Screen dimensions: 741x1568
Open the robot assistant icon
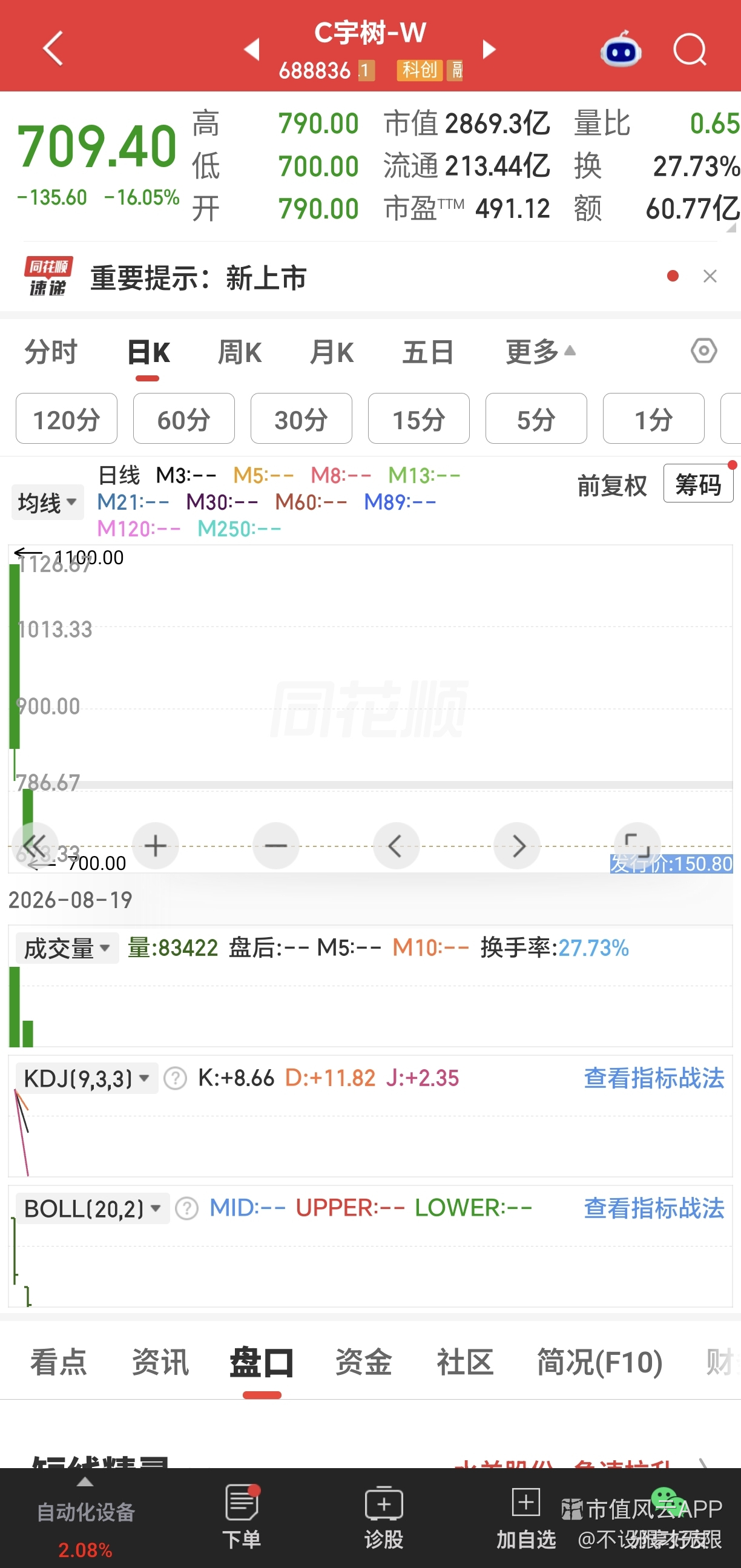pos(621,48)
